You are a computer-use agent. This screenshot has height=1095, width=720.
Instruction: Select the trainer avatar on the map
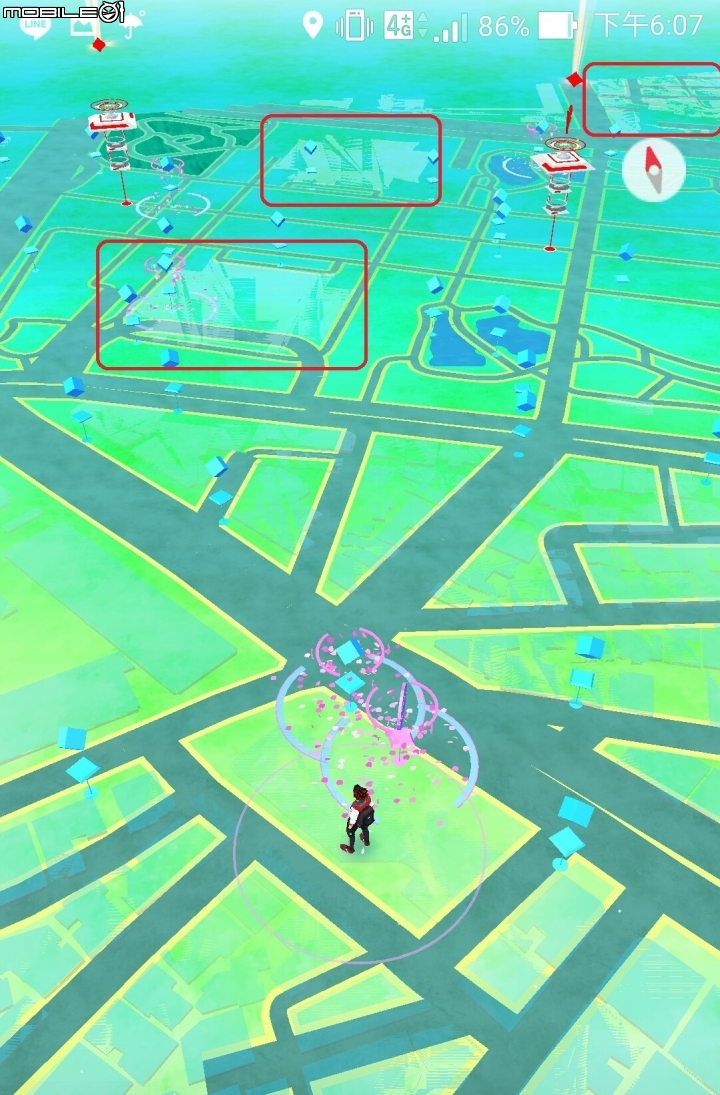[359, 818]
